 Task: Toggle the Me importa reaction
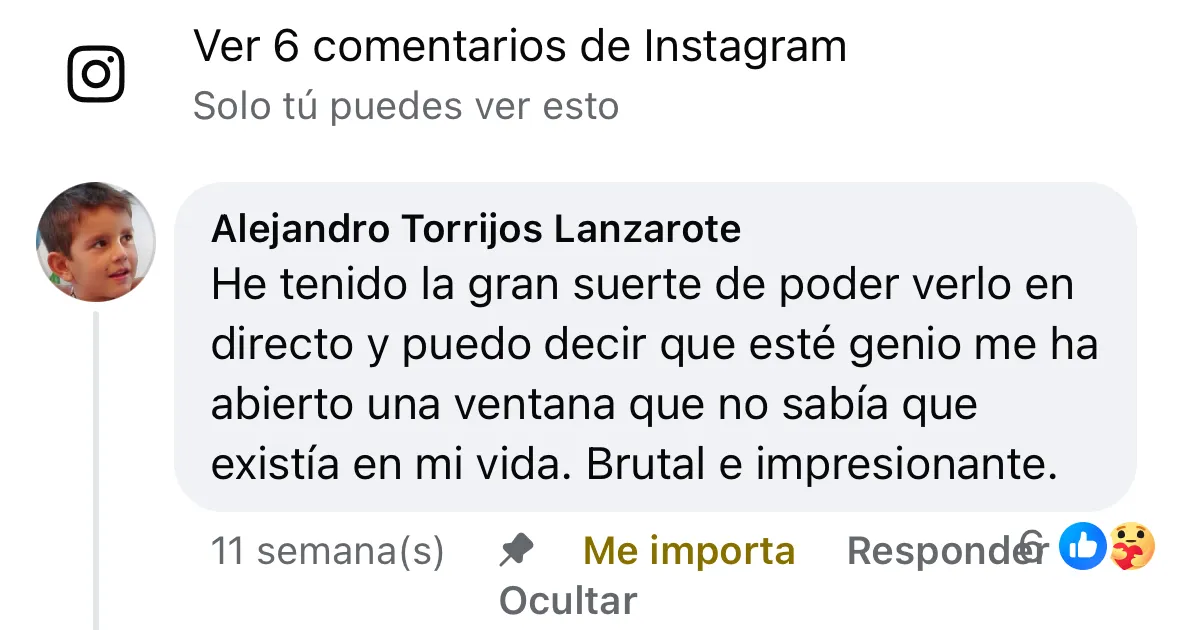point(689,551)
